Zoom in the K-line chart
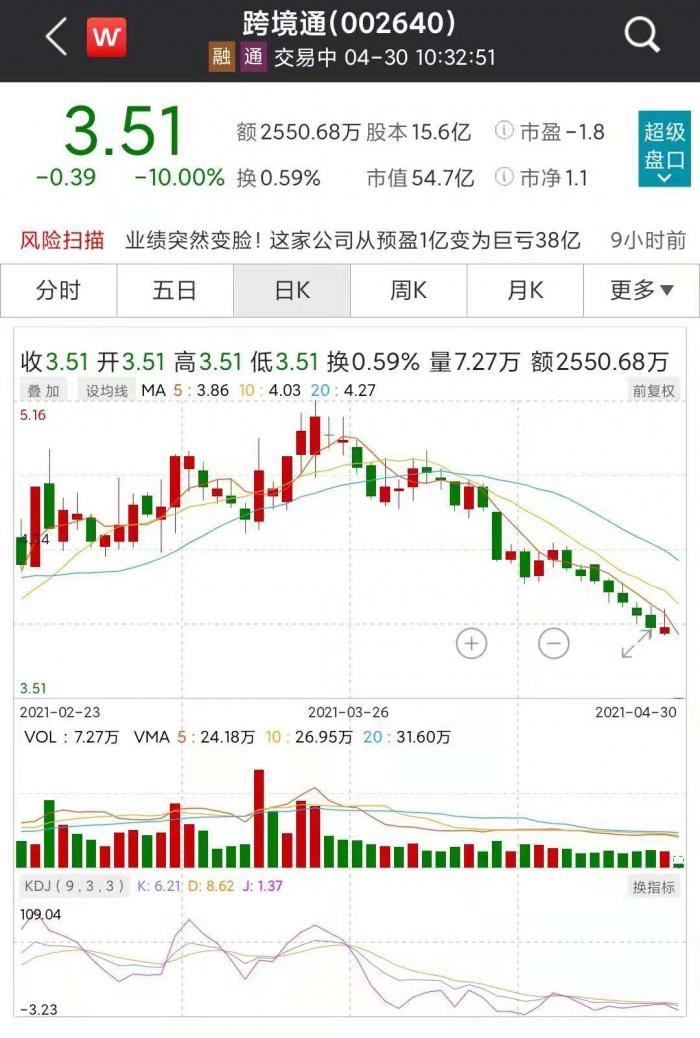The height and width of the screenshot is (1038, 700). [471, 643]
